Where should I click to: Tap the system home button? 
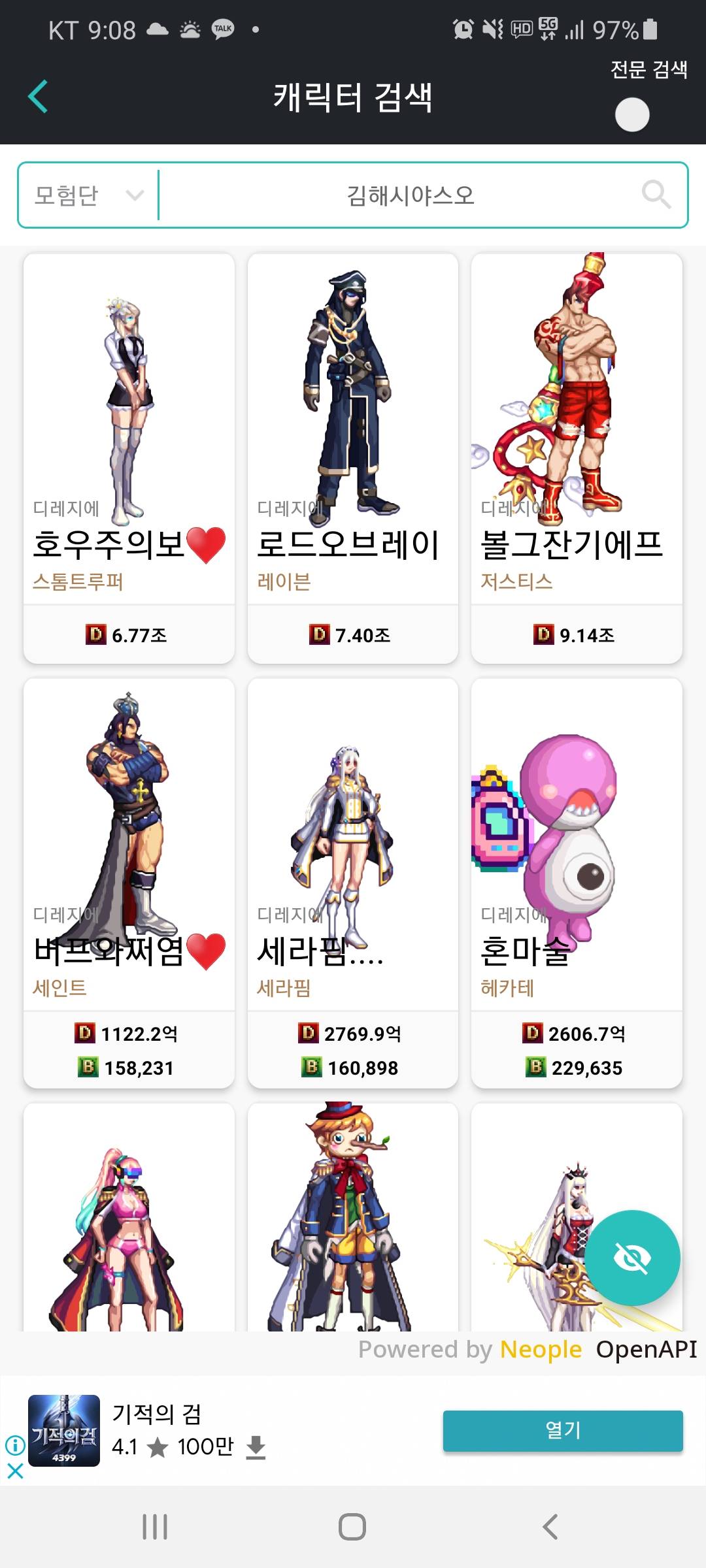(x=352, y=1527)
